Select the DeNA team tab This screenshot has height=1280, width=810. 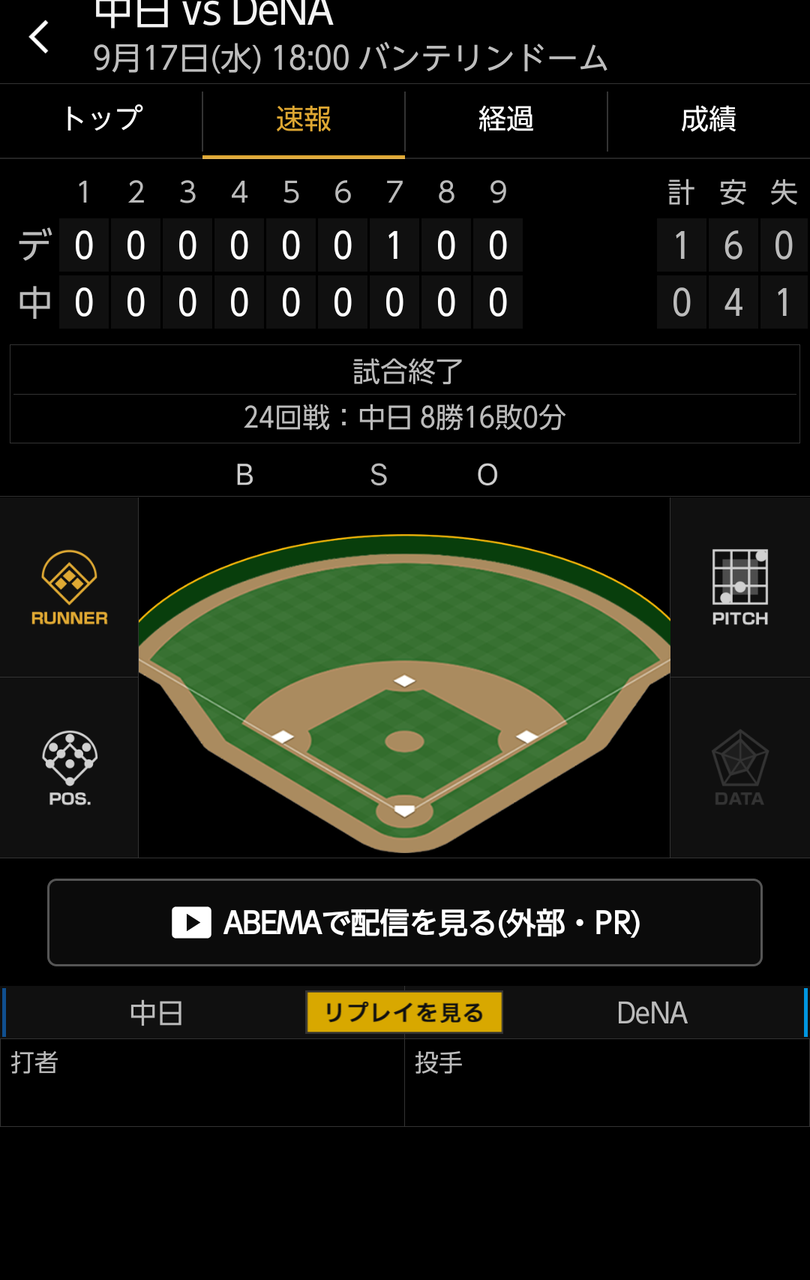tap(653, 1013)
